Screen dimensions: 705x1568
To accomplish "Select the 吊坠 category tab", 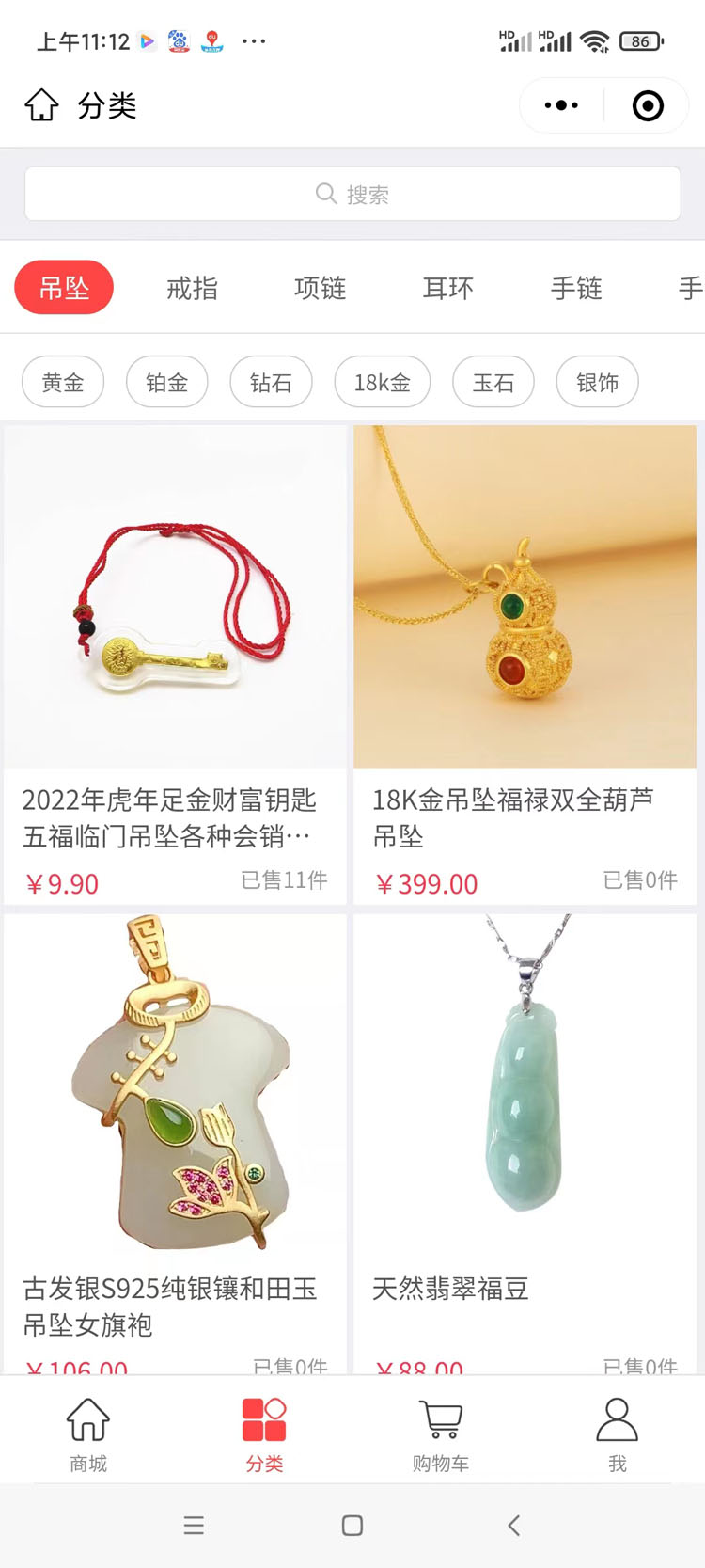I will click(64, 288).
